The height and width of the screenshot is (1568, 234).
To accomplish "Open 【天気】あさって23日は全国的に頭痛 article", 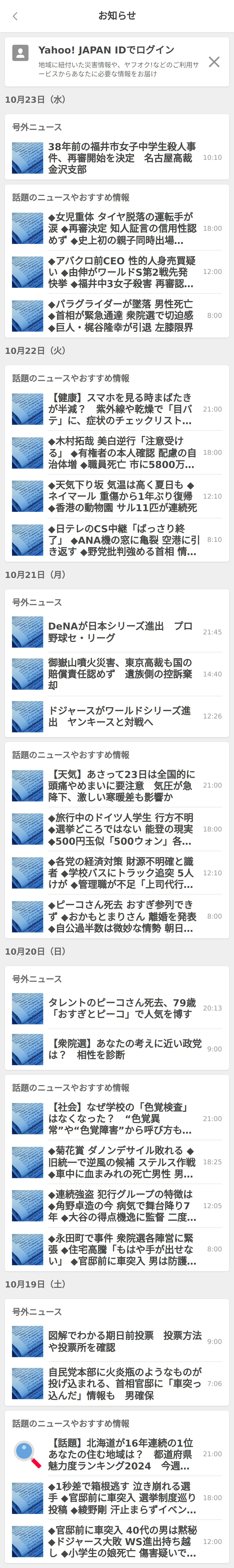I will point(122,785).
